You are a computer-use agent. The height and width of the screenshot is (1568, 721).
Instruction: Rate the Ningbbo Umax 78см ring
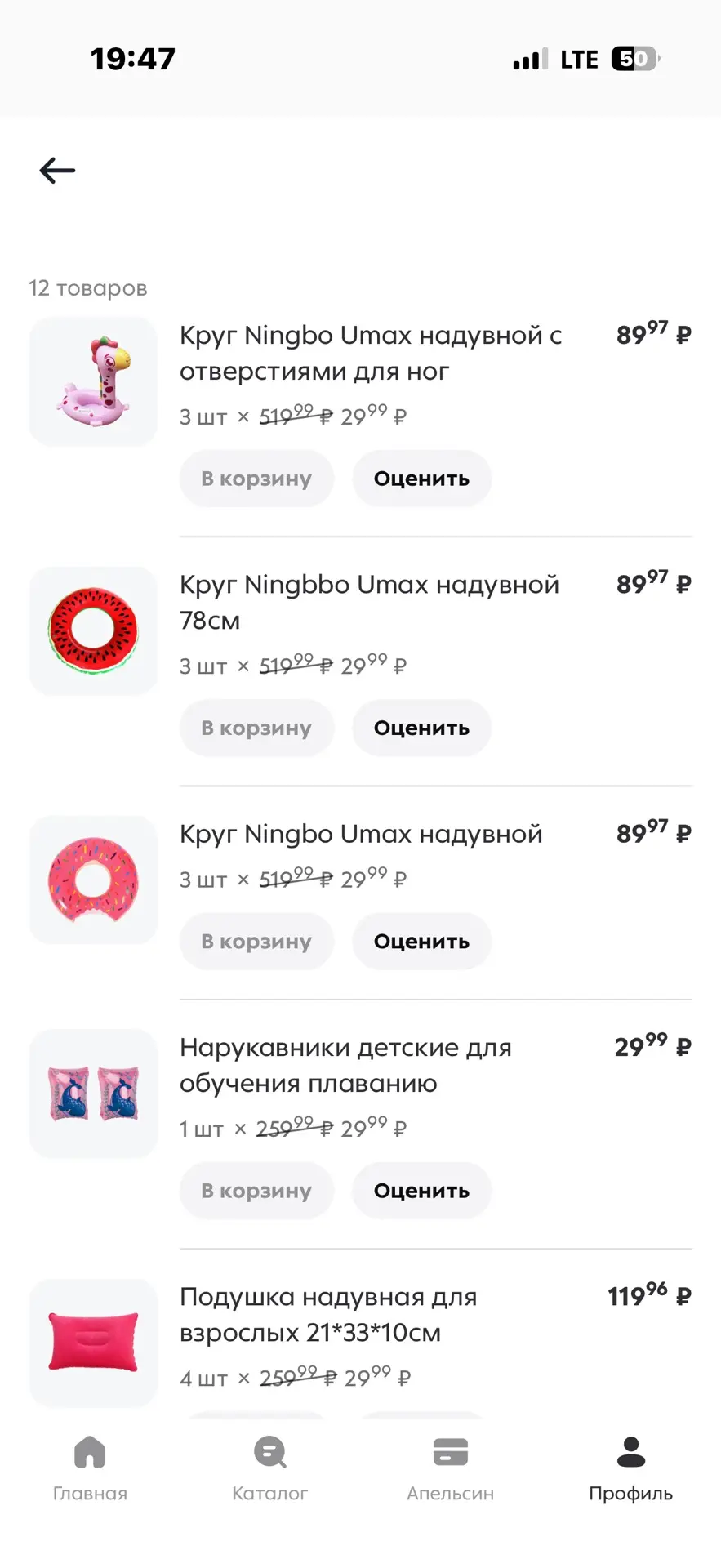coord(421,728)
